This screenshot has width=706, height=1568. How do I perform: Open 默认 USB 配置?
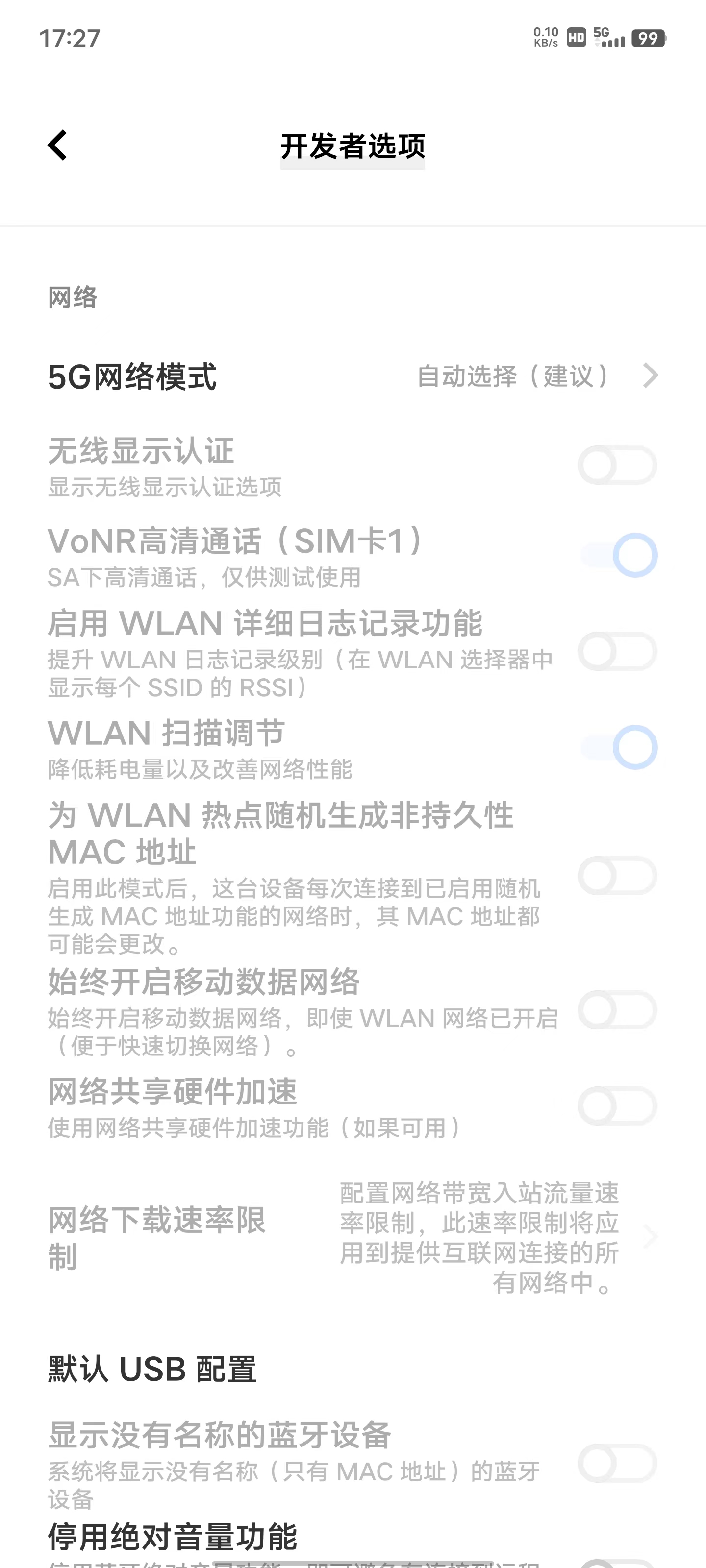pos(353,1370)
